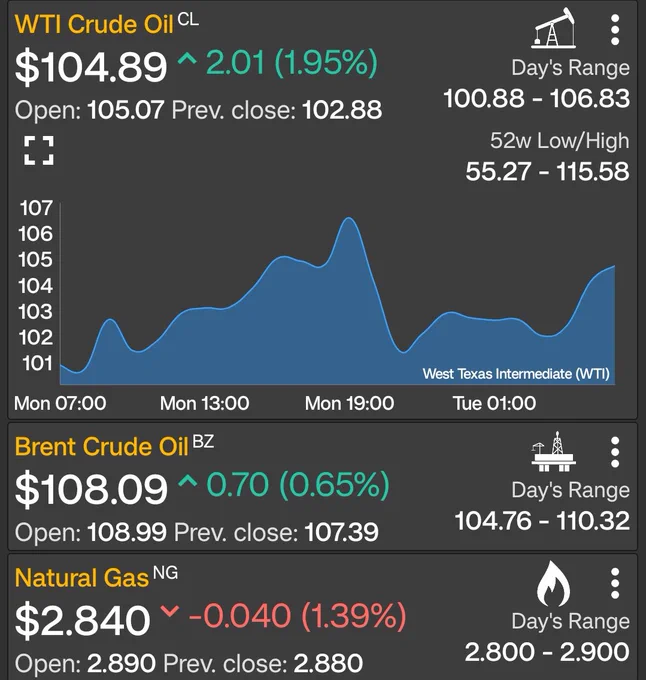Image resolution: width=646 pixels, height=680 pixels.
Task: Open the Brent Crude Oil title link
Action: click(101, 447)
